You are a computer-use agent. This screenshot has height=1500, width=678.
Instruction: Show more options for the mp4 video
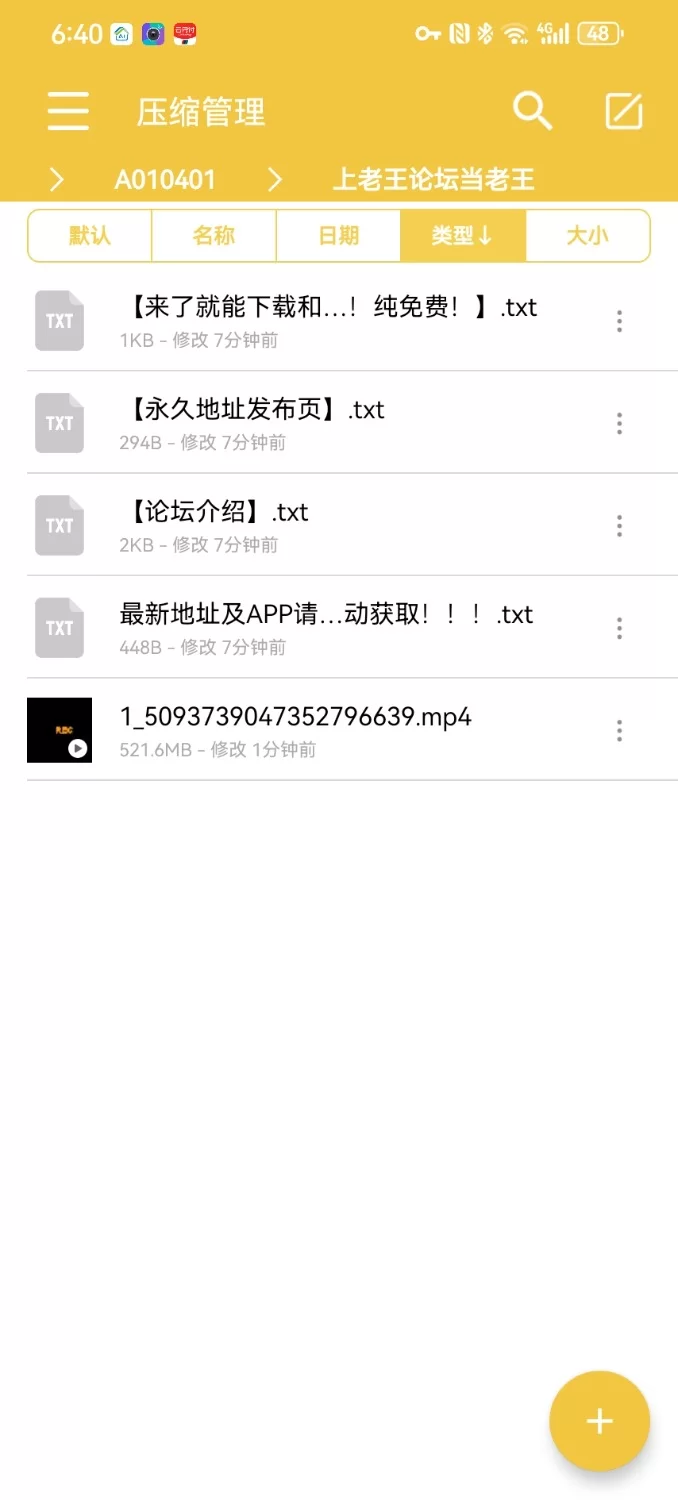(620, 730)
